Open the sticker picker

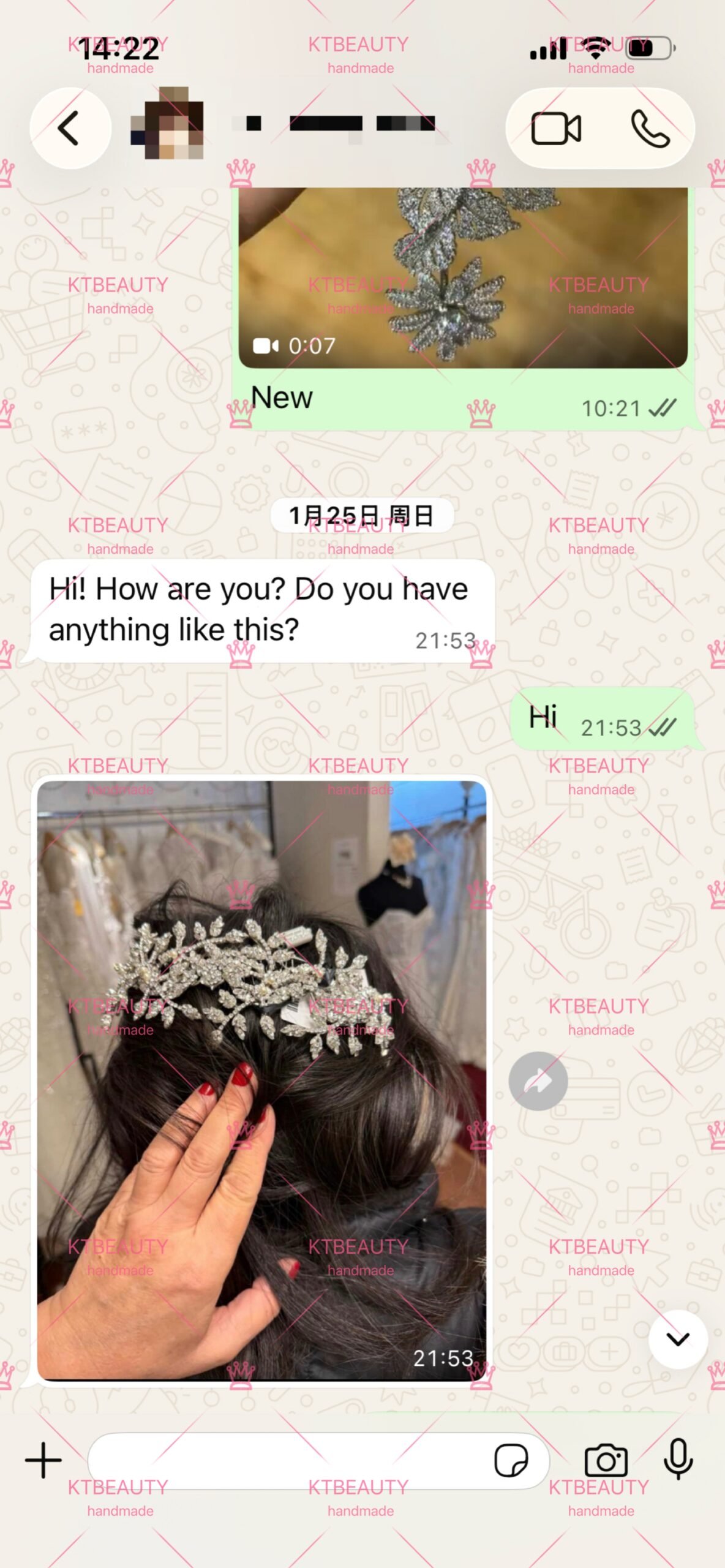[511, 1461]
